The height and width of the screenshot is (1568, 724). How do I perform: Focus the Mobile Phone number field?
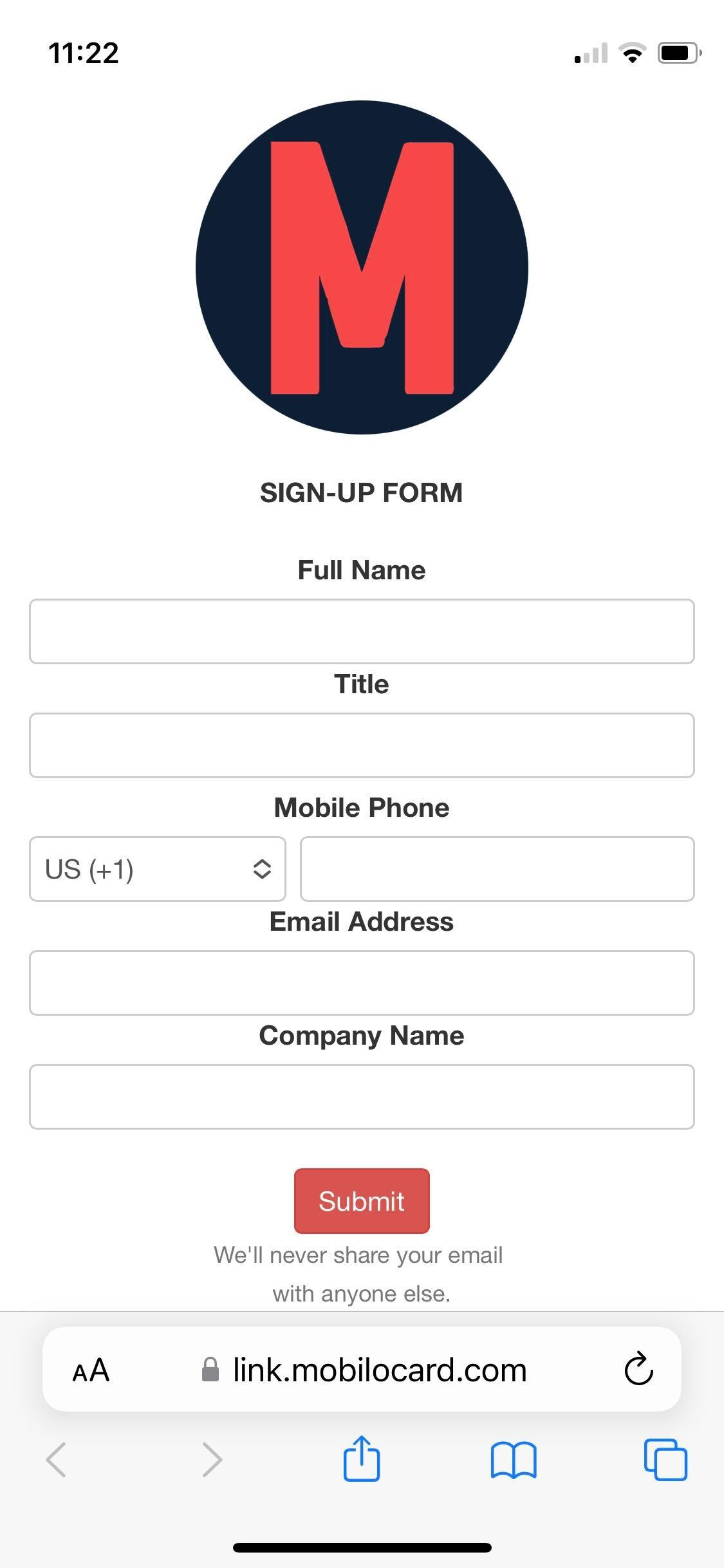pos(497,869)
